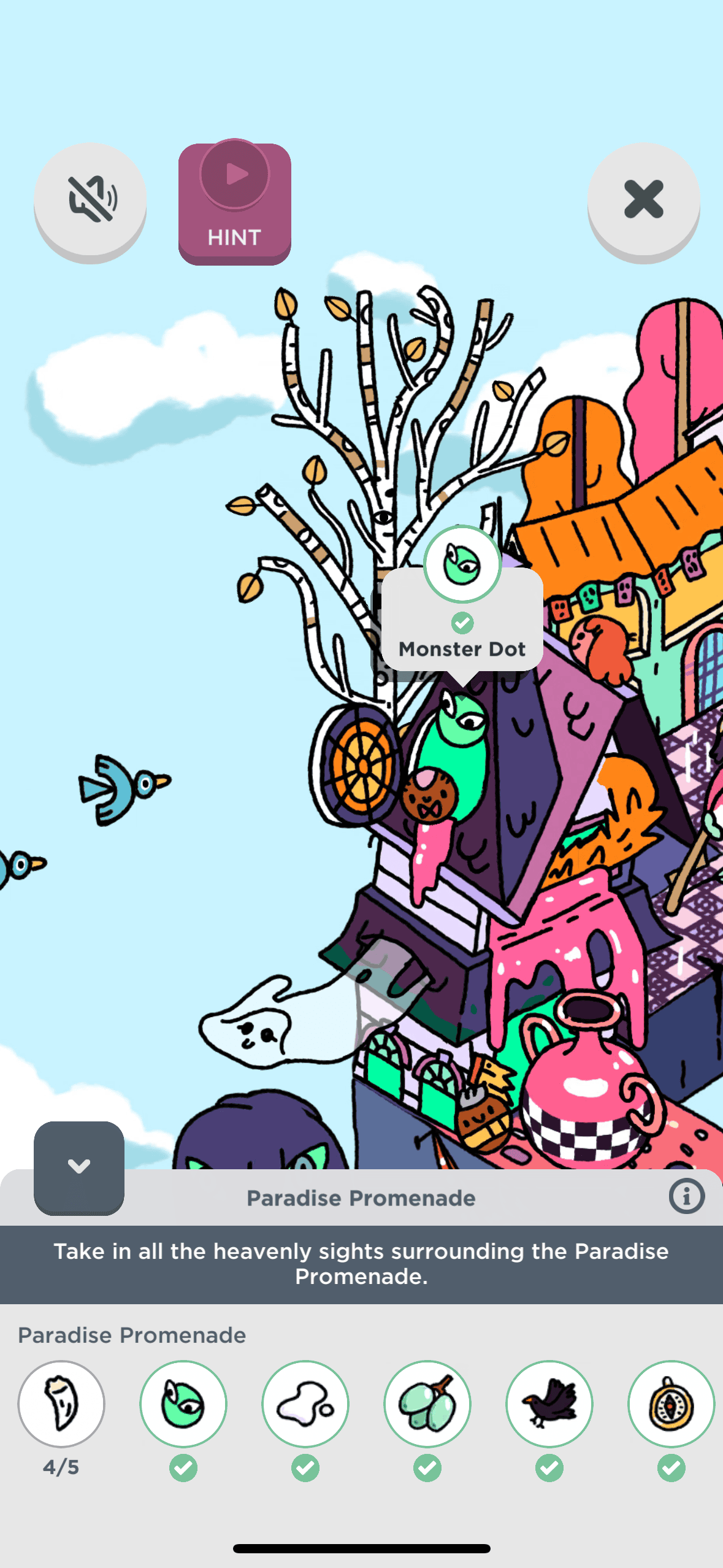Collapse the panel with the chevron button
This screenshot has height=1568, width=723.
pos(79,1166)
